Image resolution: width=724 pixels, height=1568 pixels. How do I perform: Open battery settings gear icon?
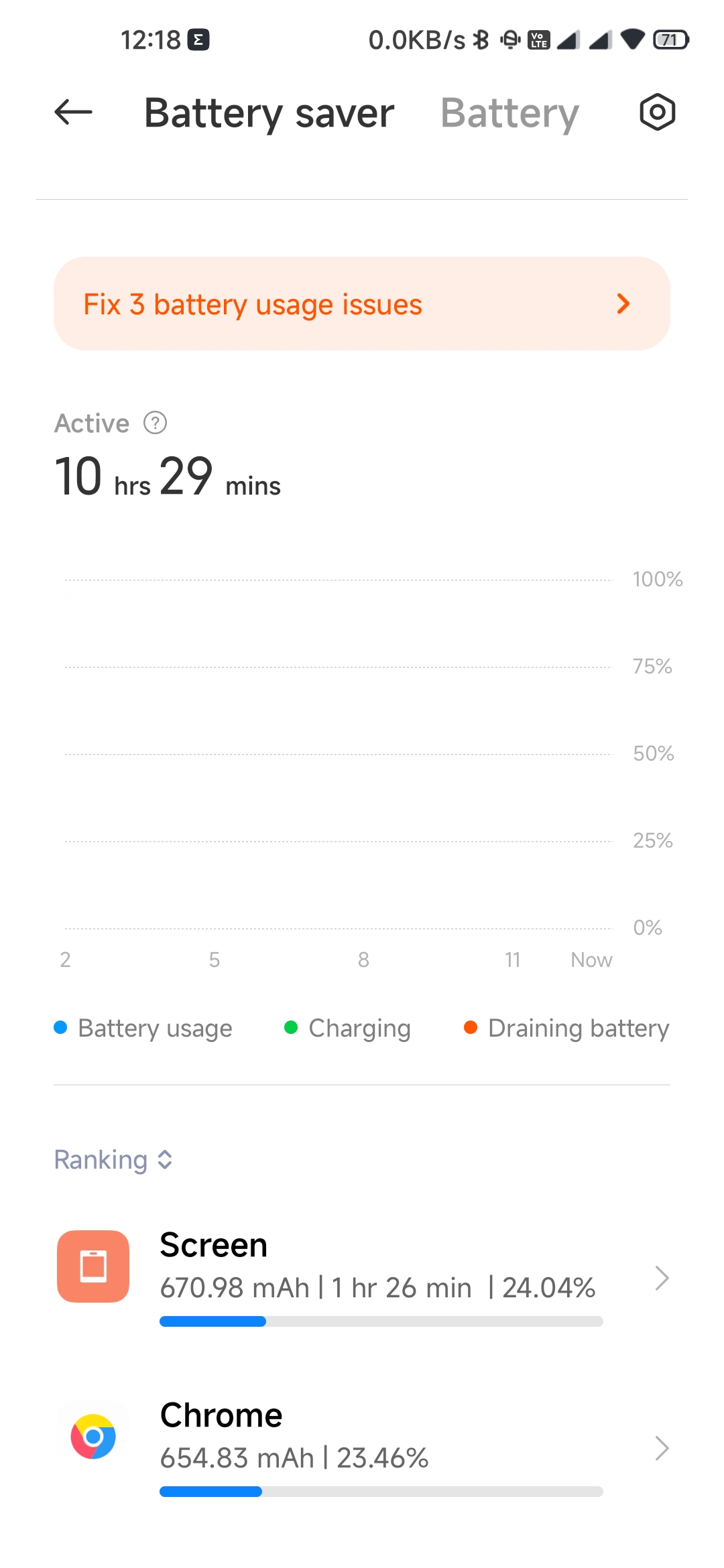[657, 112]
